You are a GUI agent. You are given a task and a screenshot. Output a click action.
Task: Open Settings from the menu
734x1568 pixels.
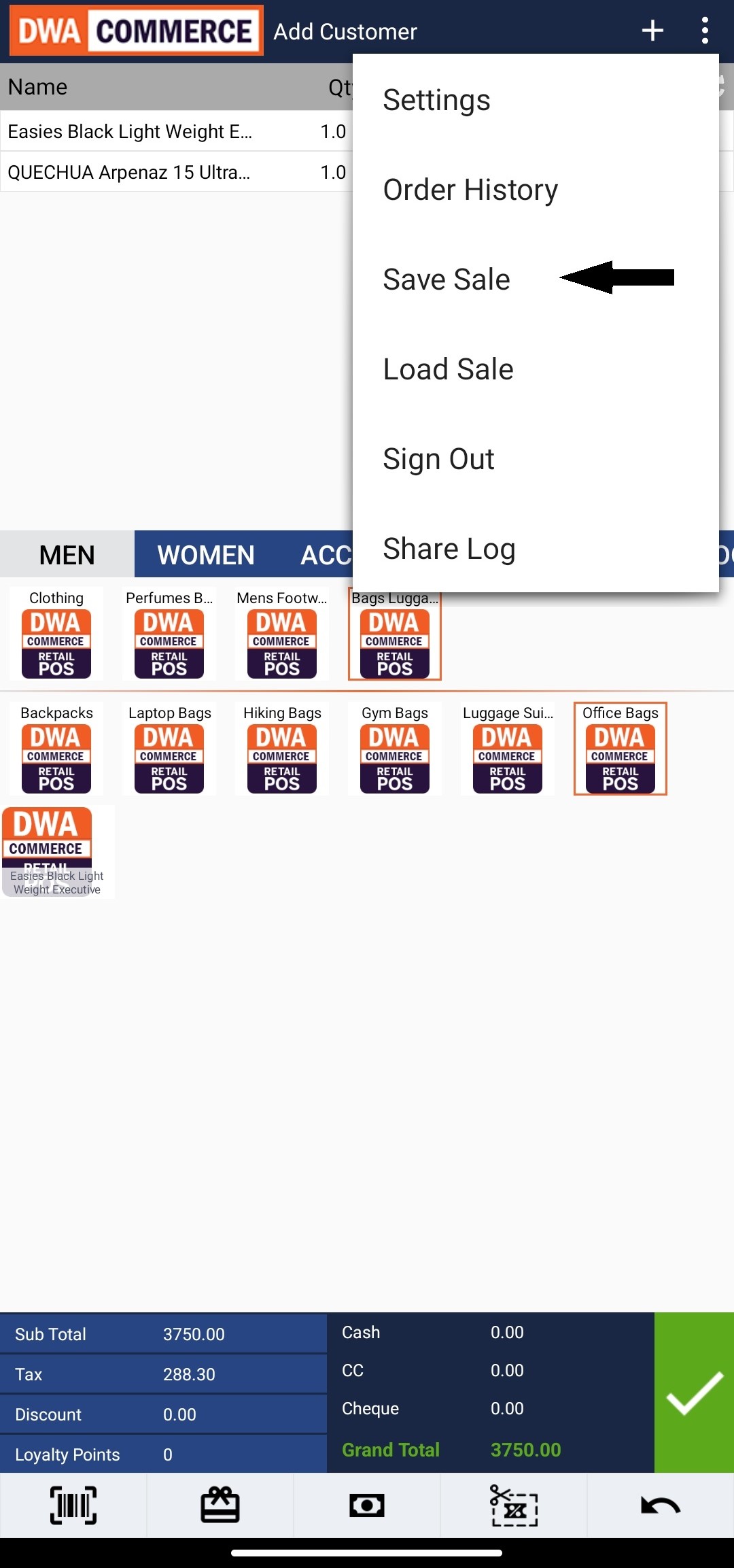click(536, 100)
